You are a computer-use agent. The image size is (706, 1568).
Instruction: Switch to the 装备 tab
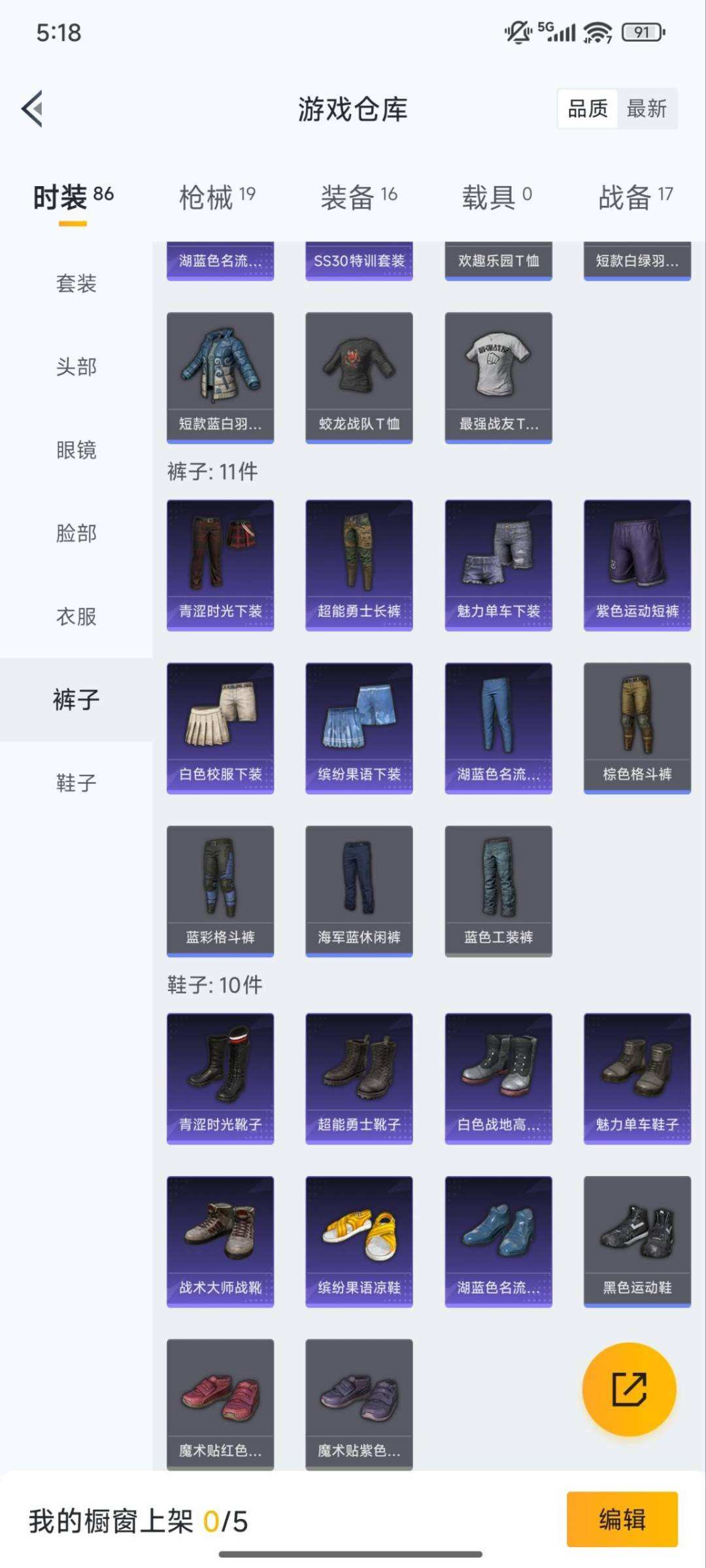359,197
